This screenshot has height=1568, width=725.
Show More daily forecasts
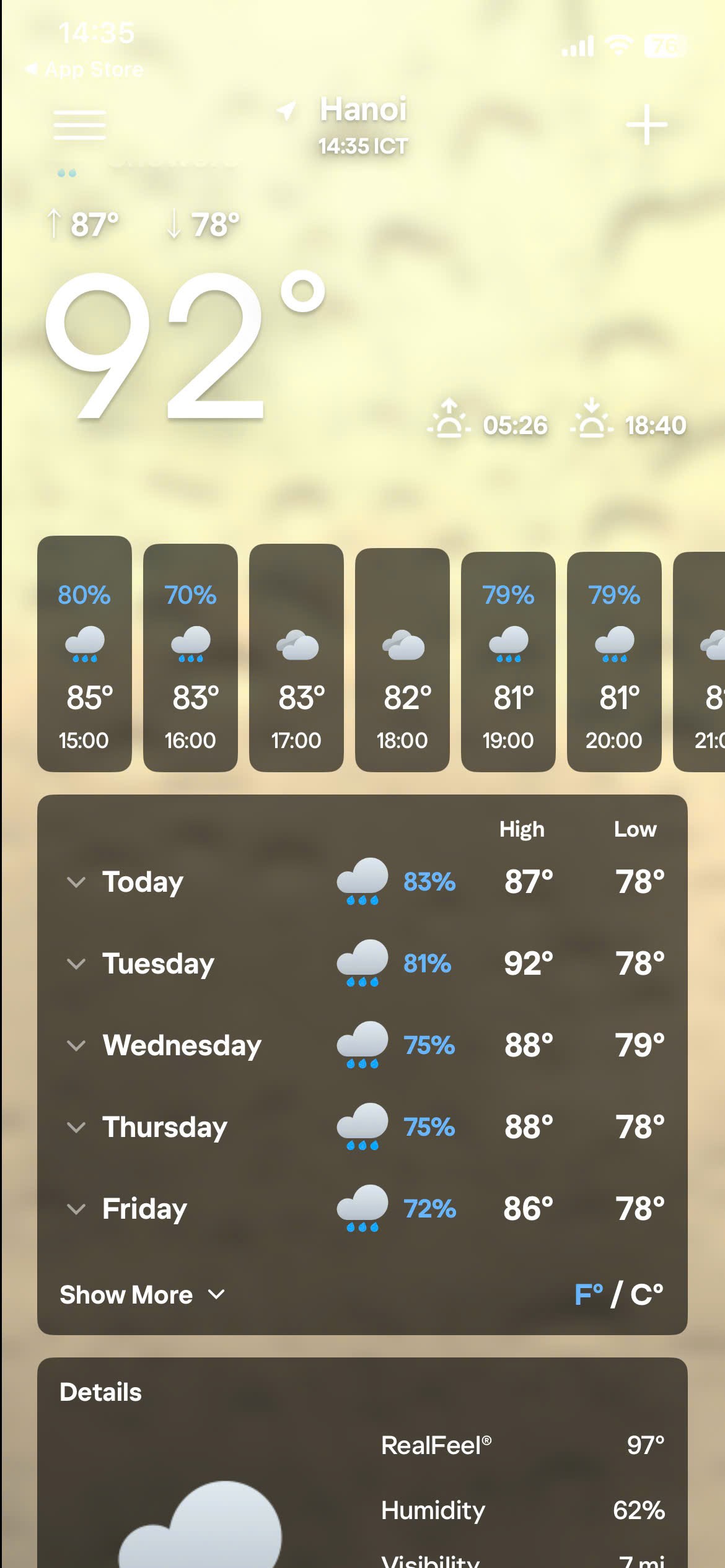click(142, 1295)
